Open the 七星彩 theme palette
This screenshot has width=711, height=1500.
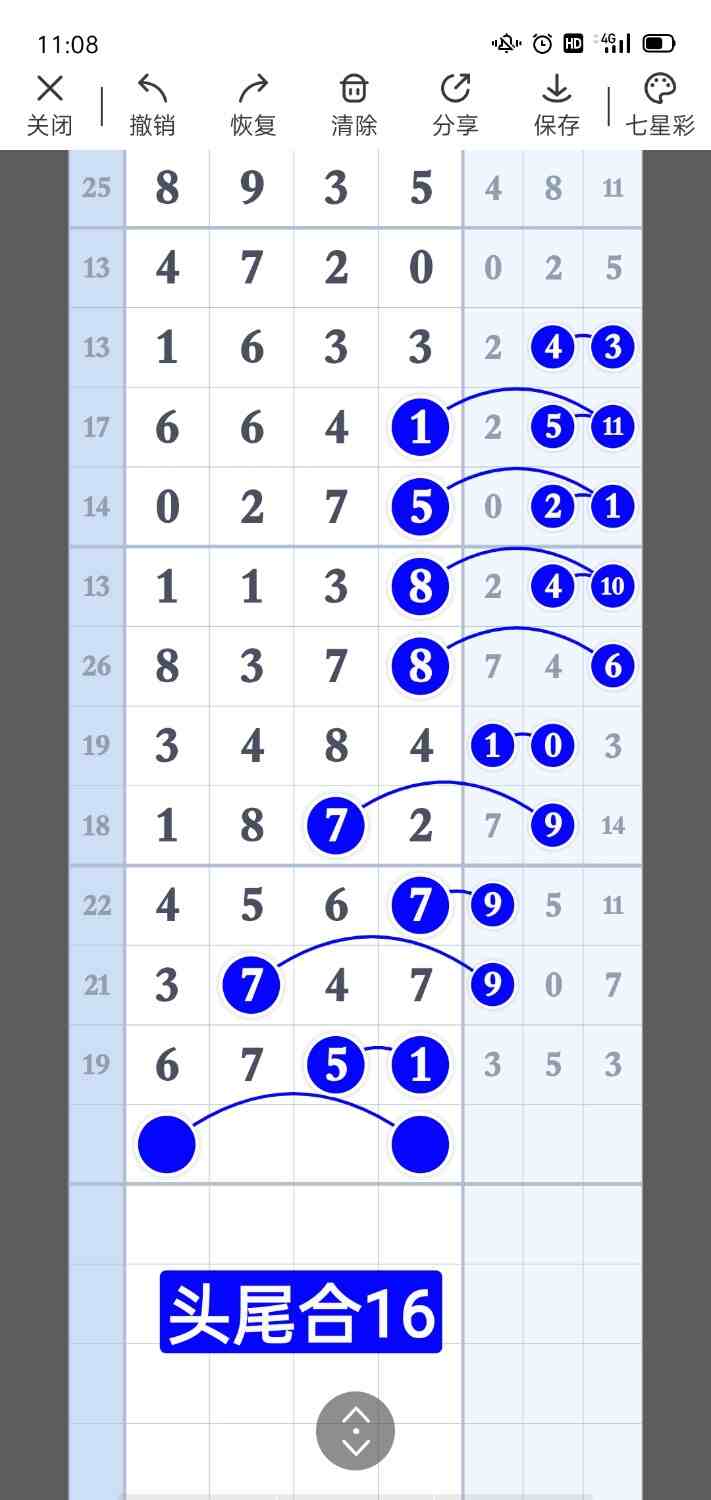[660, 104]
